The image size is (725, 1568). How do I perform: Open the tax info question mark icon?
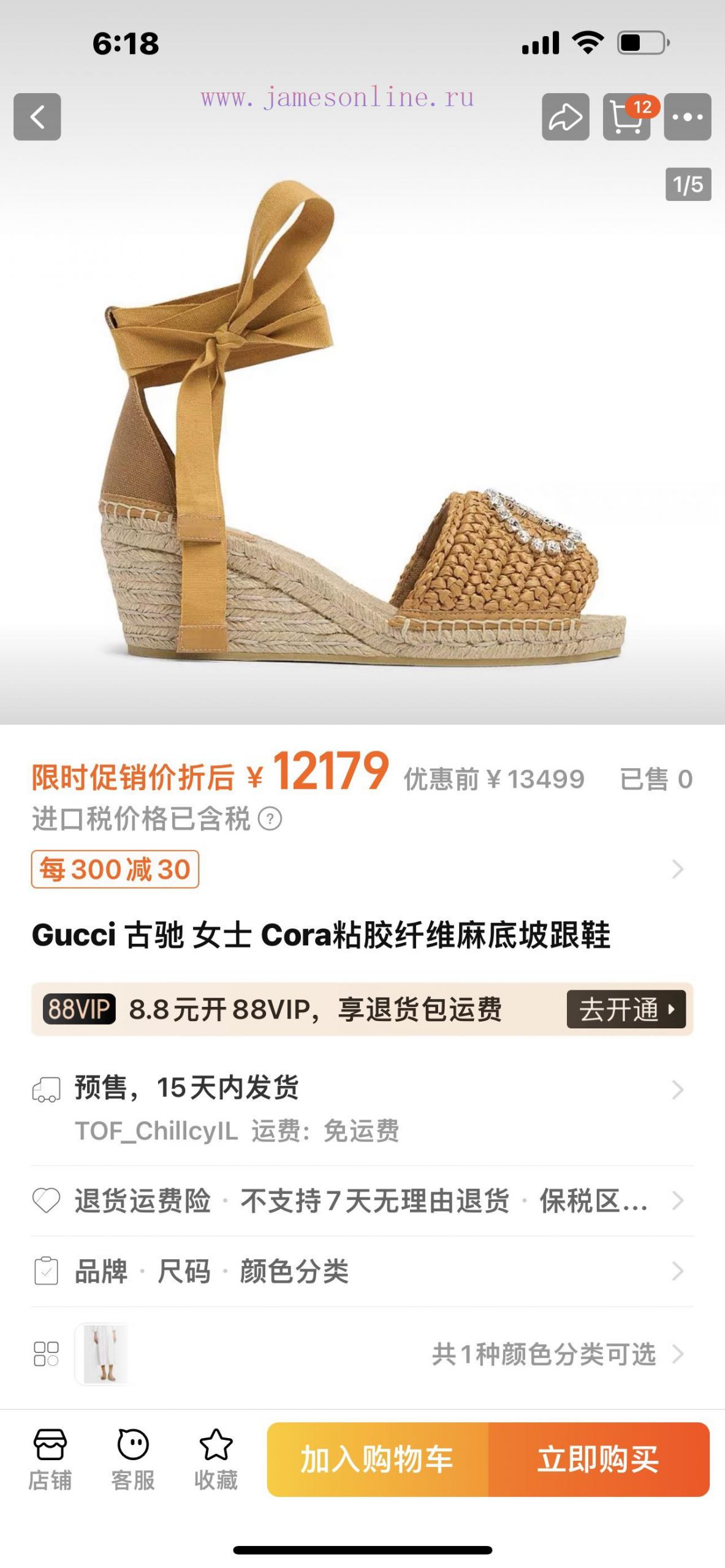pos(270,819)
